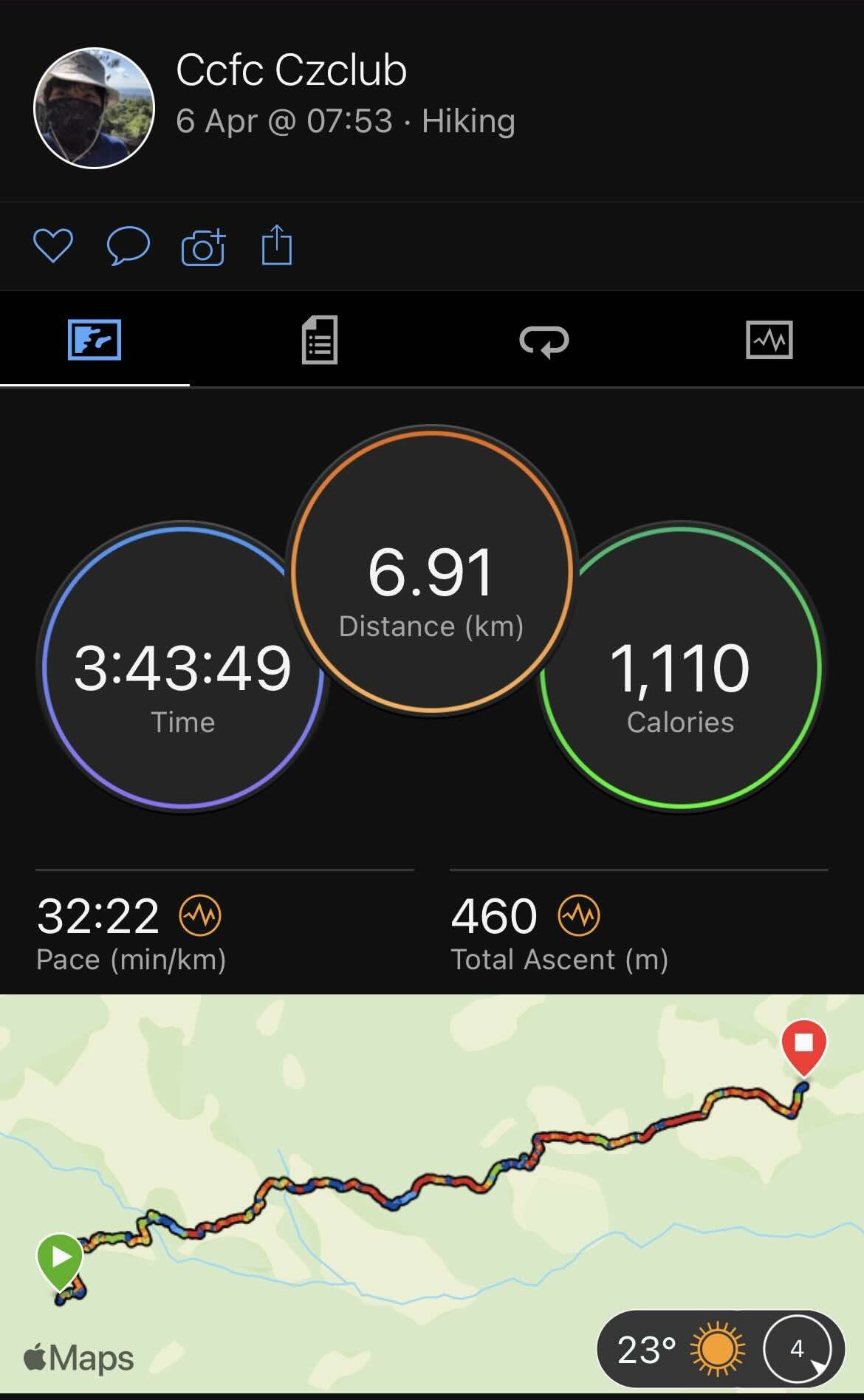The height and width of the screenshot is (1400, 864).
Task: Open Ccfc Czclub profile picture
Action: (94, 108)
